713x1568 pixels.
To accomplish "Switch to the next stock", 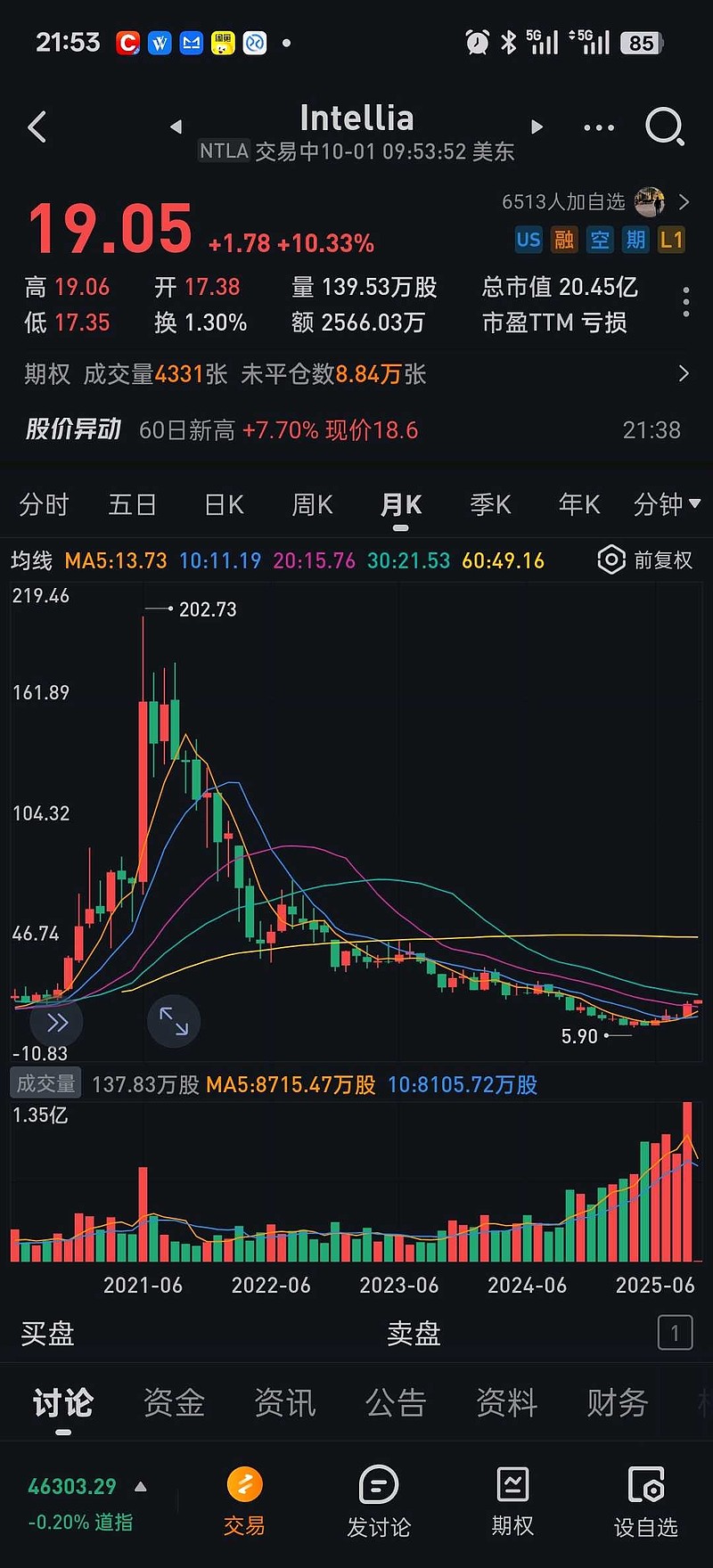I will click(x=537, y=127).
